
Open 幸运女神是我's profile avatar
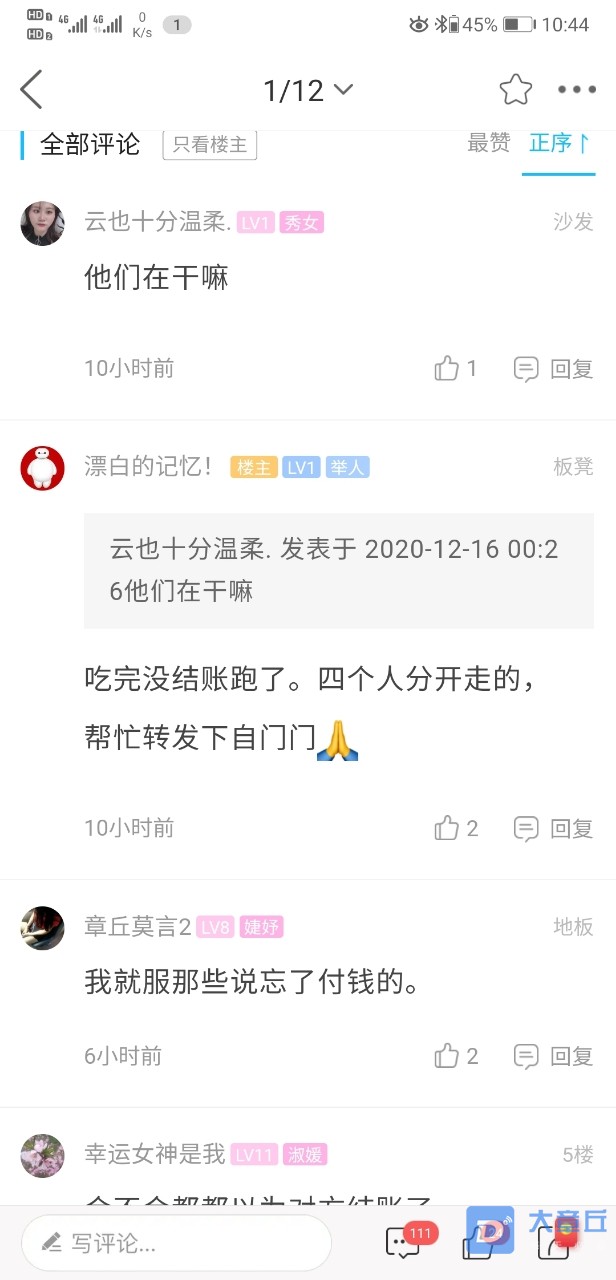(43, 1156)
